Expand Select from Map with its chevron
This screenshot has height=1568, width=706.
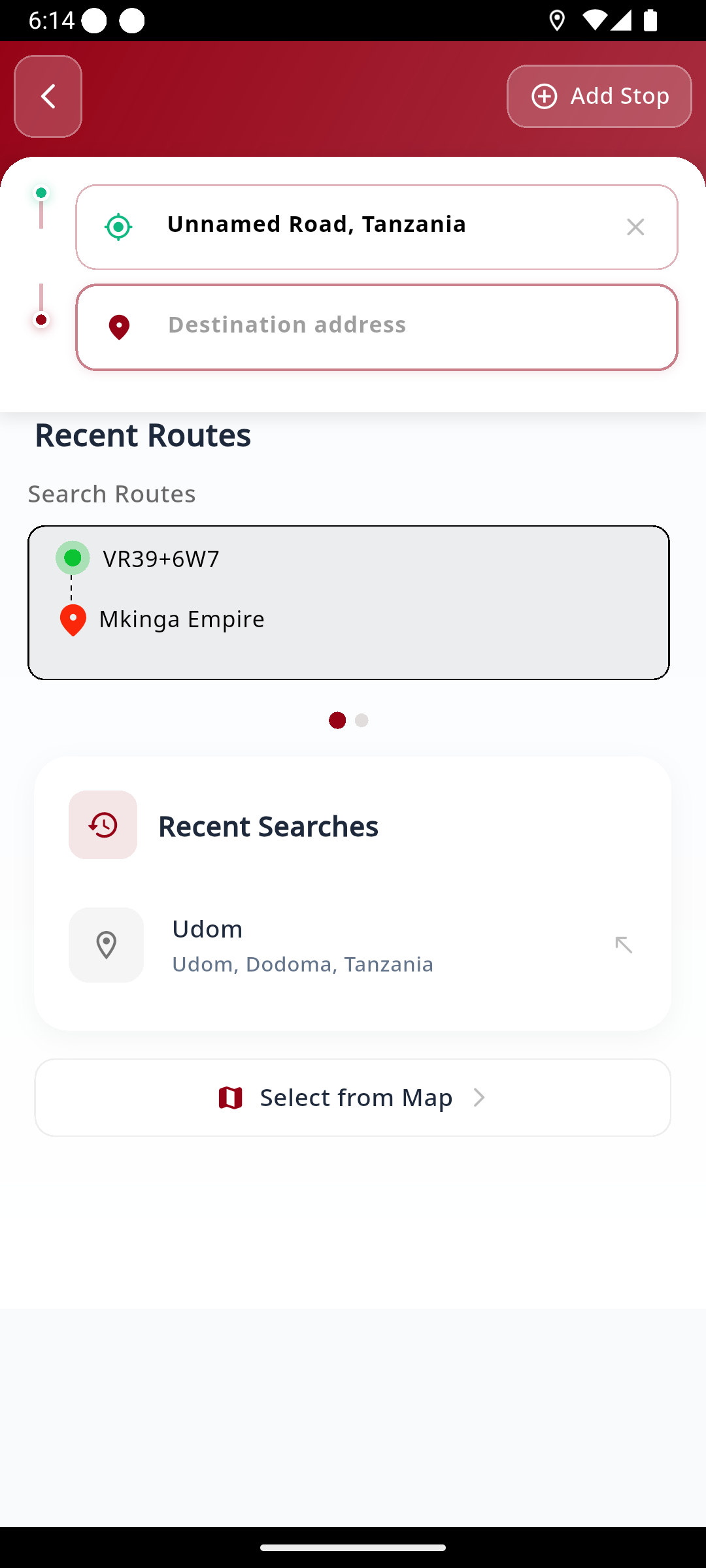479,1098
